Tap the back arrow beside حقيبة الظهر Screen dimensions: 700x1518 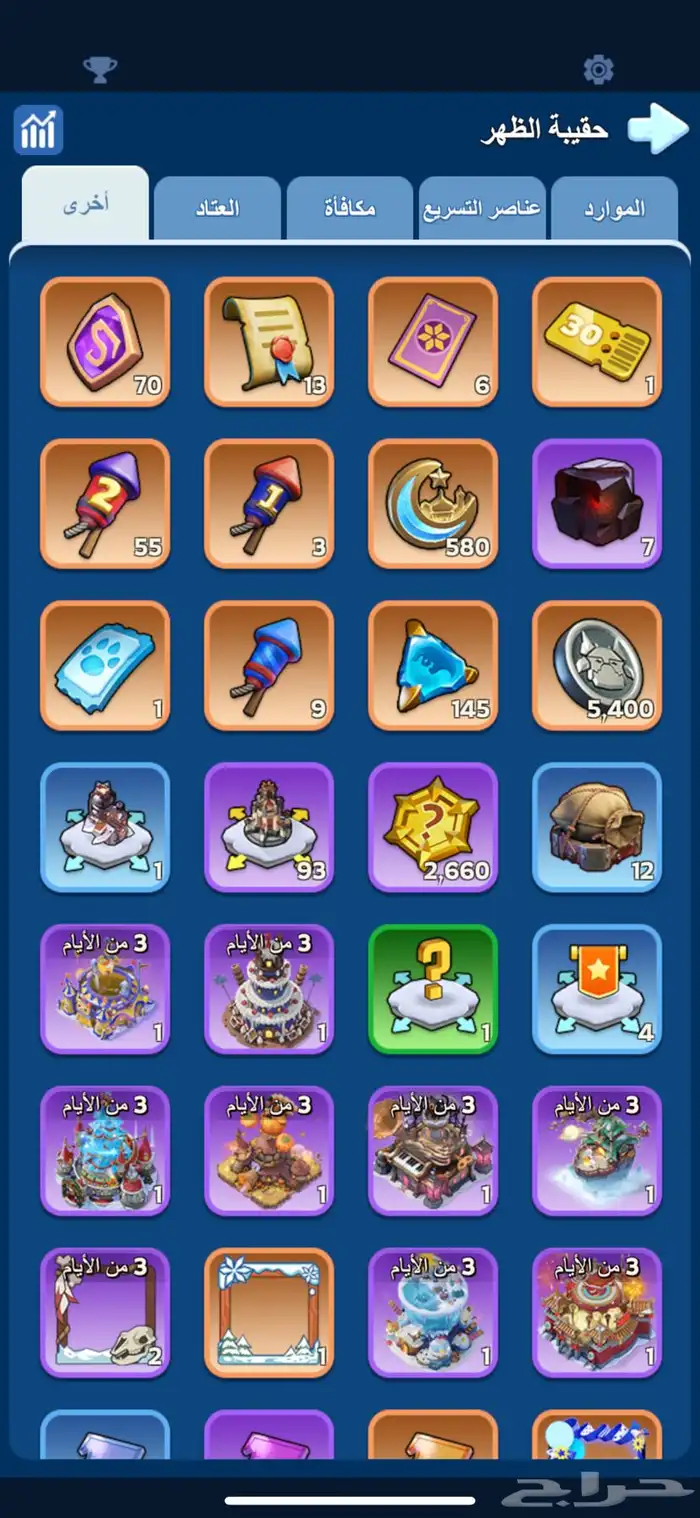pyautogui.click(x=657, y=129)
